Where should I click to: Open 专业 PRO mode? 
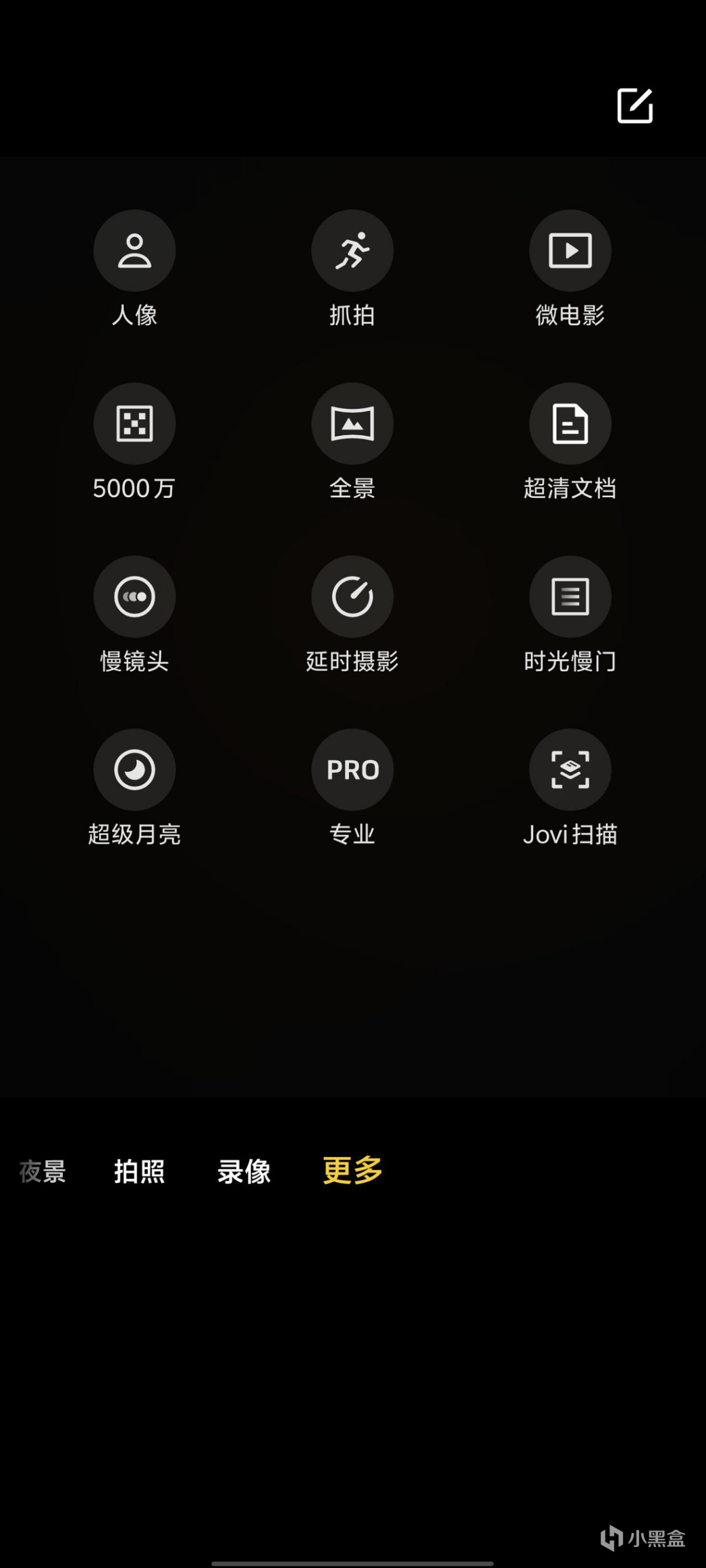tap(352, 769)
